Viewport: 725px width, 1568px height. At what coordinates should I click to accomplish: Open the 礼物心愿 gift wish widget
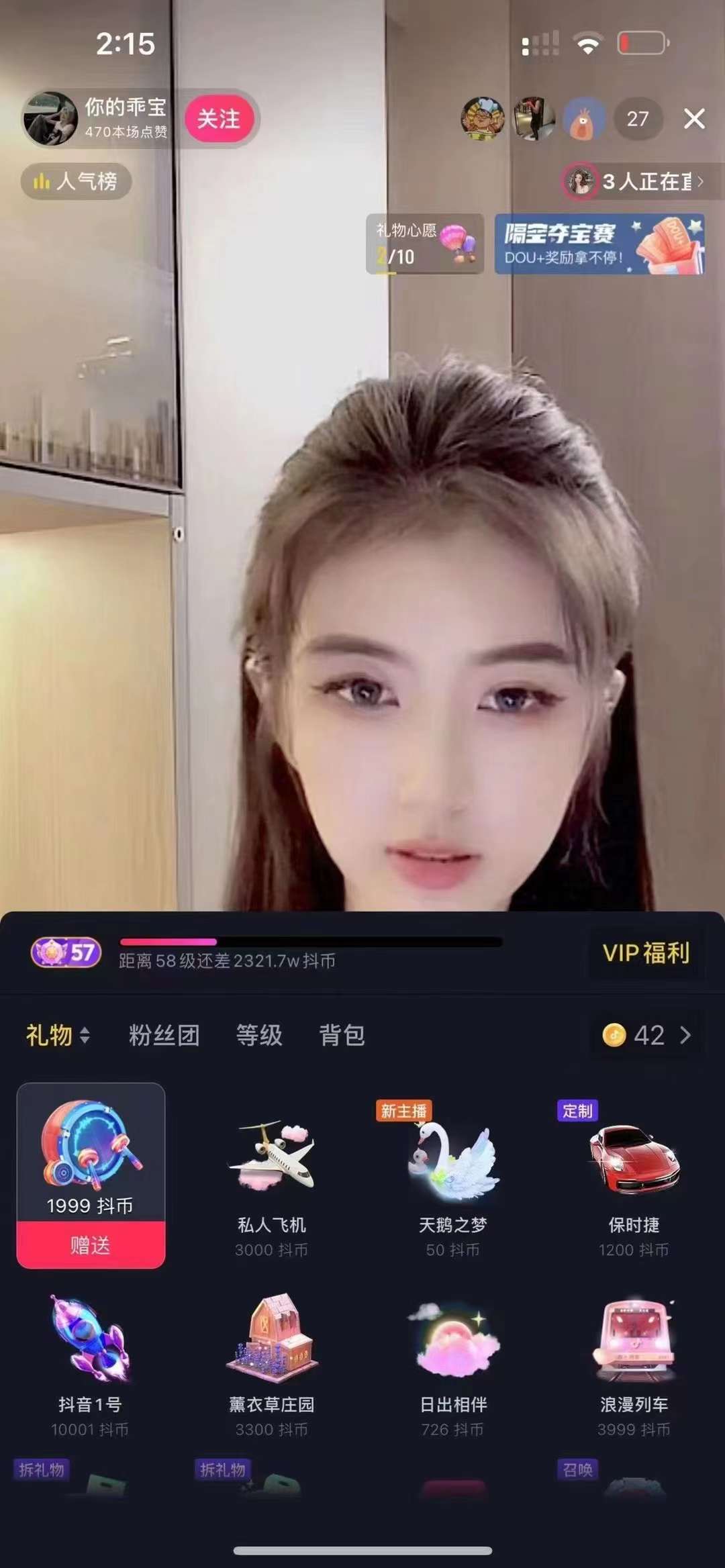(424, 244)
